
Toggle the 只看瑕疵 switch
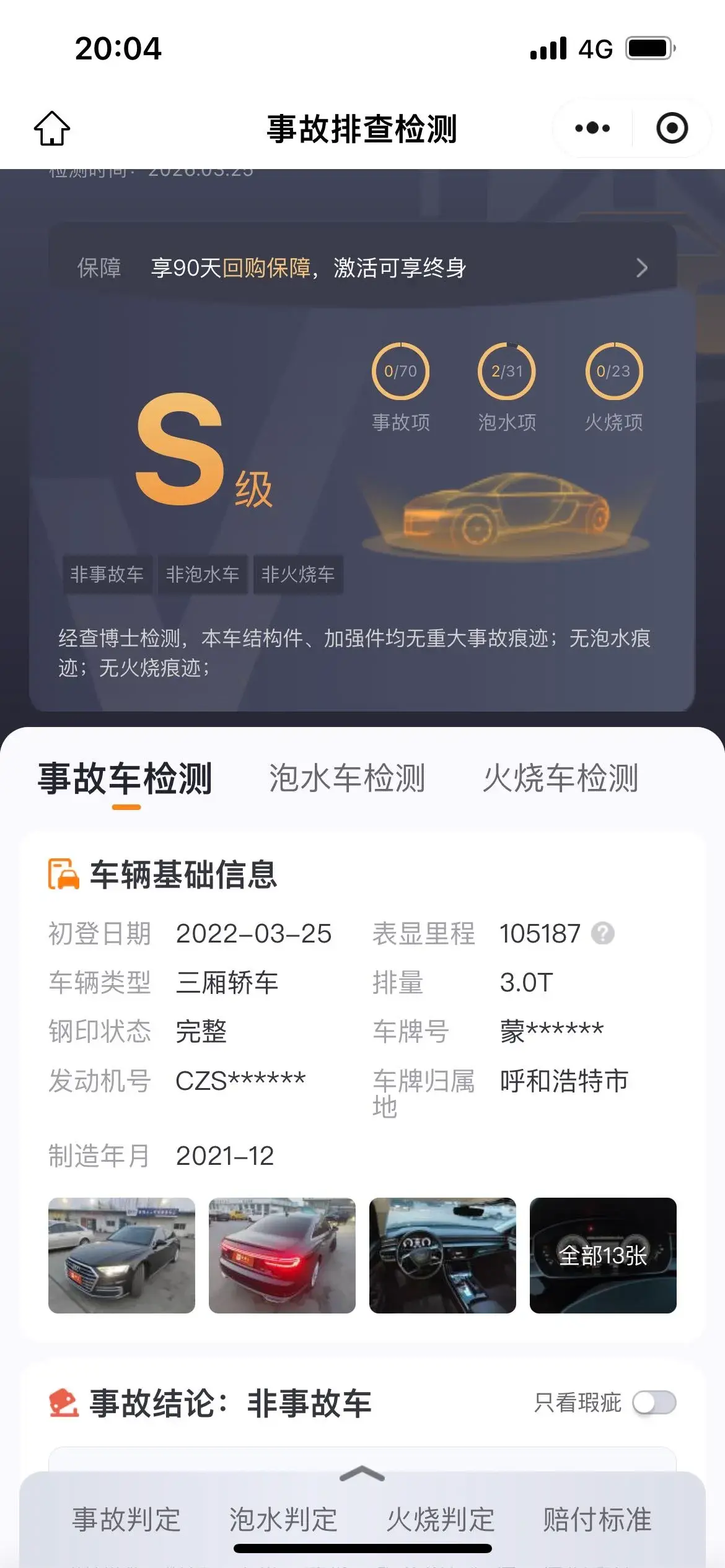654,1403
